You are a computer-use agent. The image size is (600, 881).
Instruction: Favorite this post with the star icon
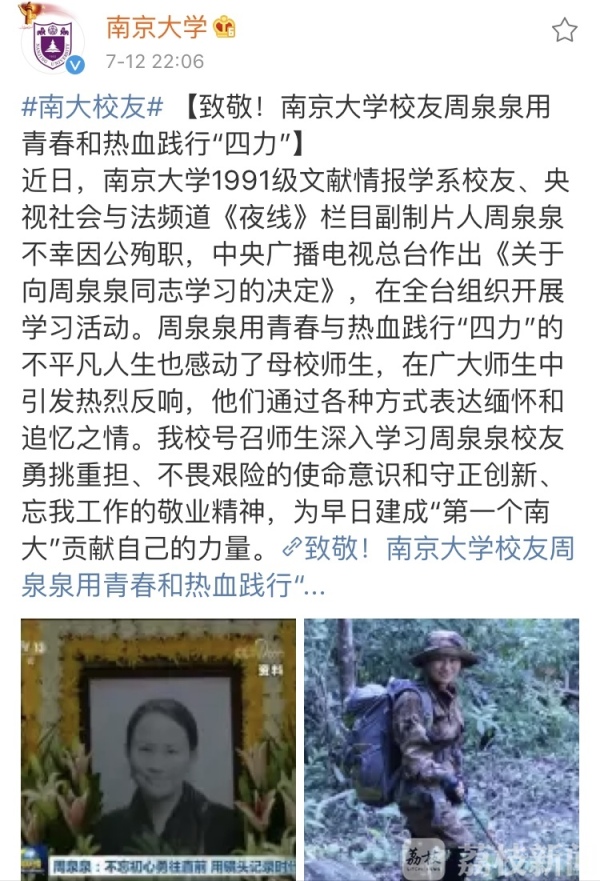565,29
